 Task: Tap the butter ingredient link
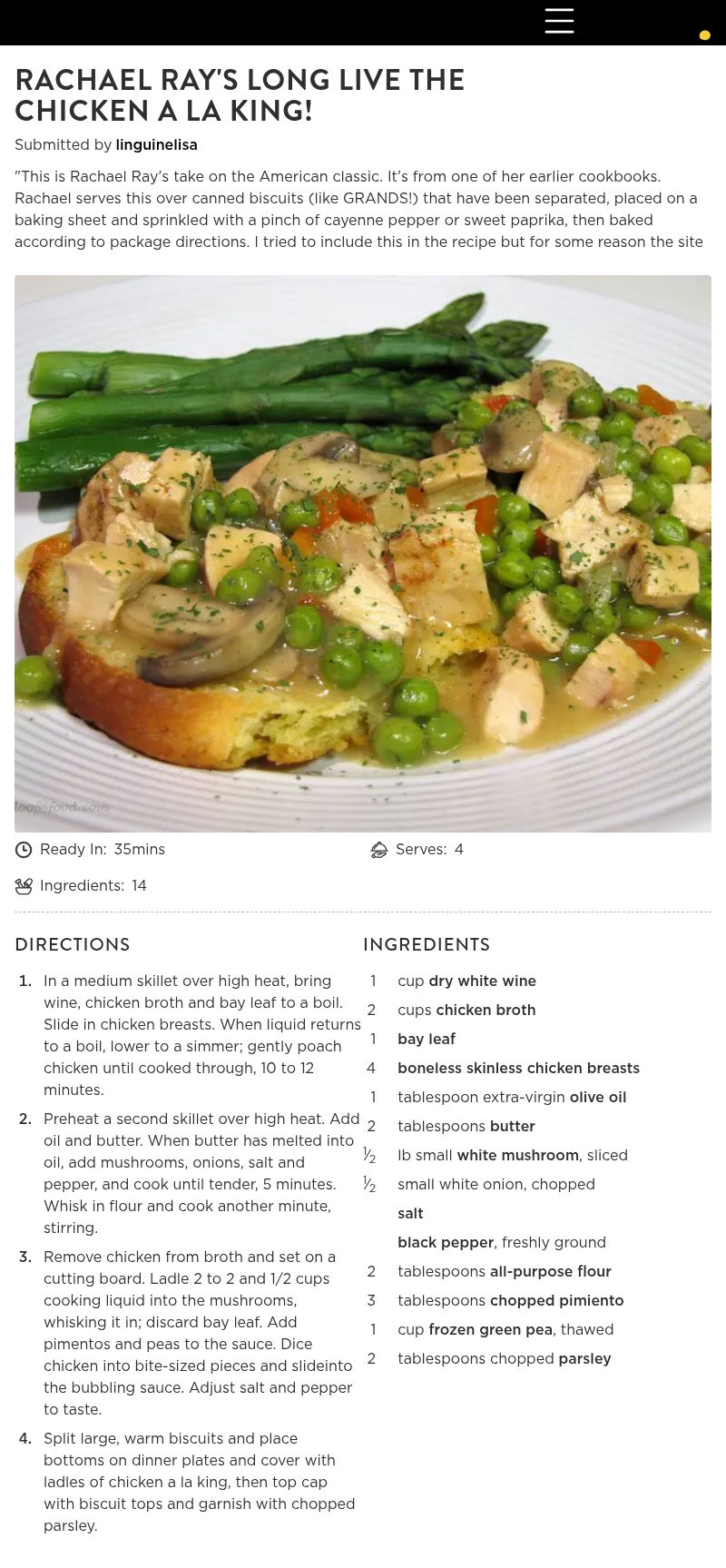[x=512, y=1127]
